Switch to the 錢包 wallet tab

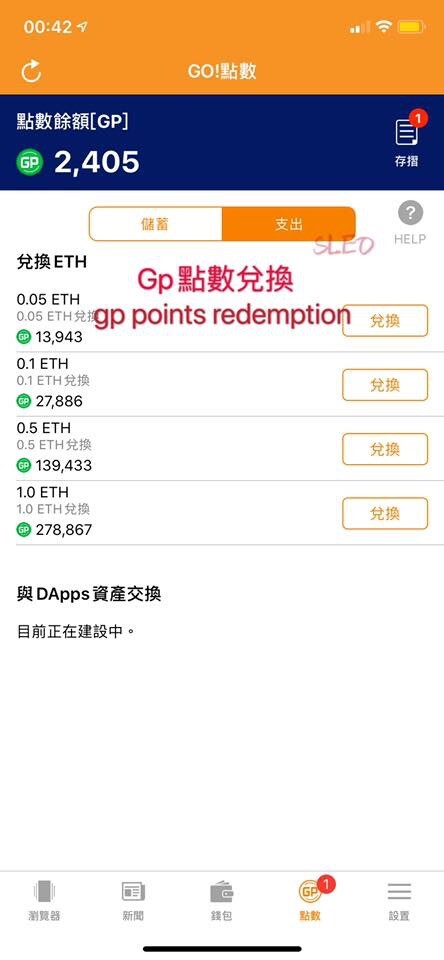pos(221,901)
